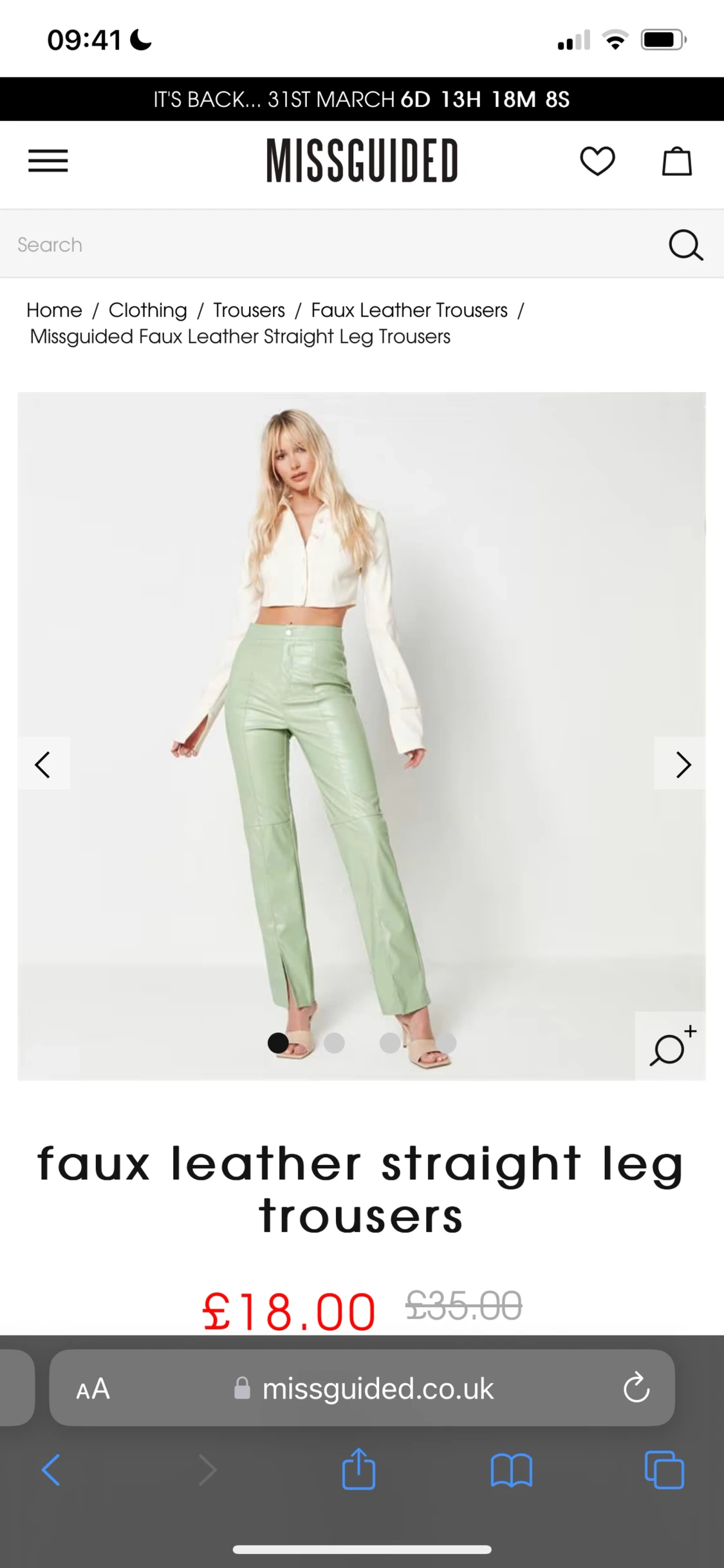Show previous product image with left chevron
724x1568 pixels.
tap(42, 764)
